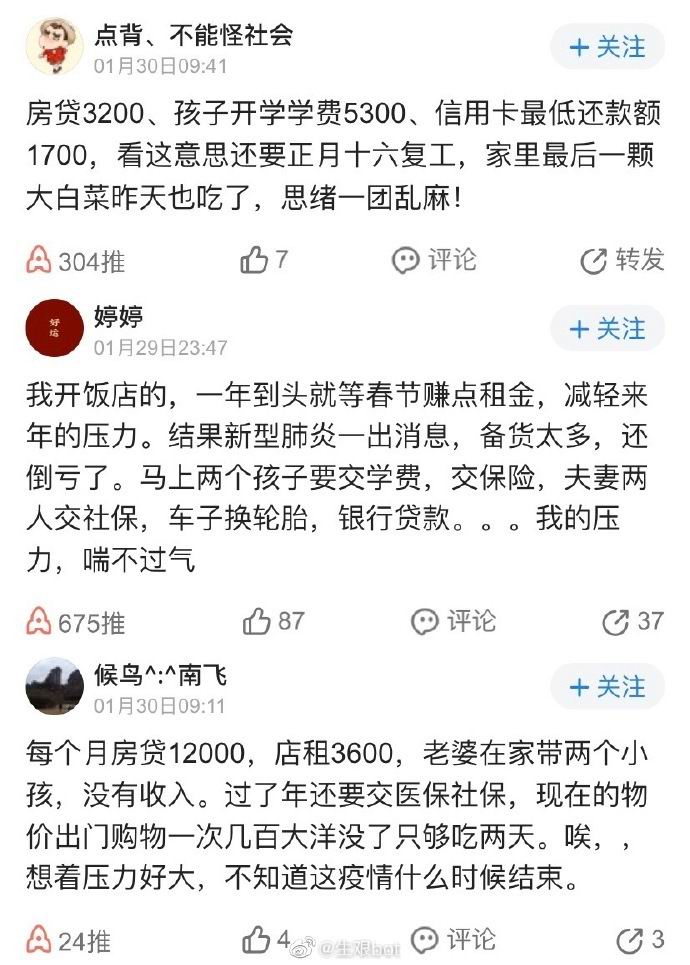This screenshot has height=965, width=690.
Task: Open 婷婷's avatar
Action: pyautogui.click(x=54, y=330)
